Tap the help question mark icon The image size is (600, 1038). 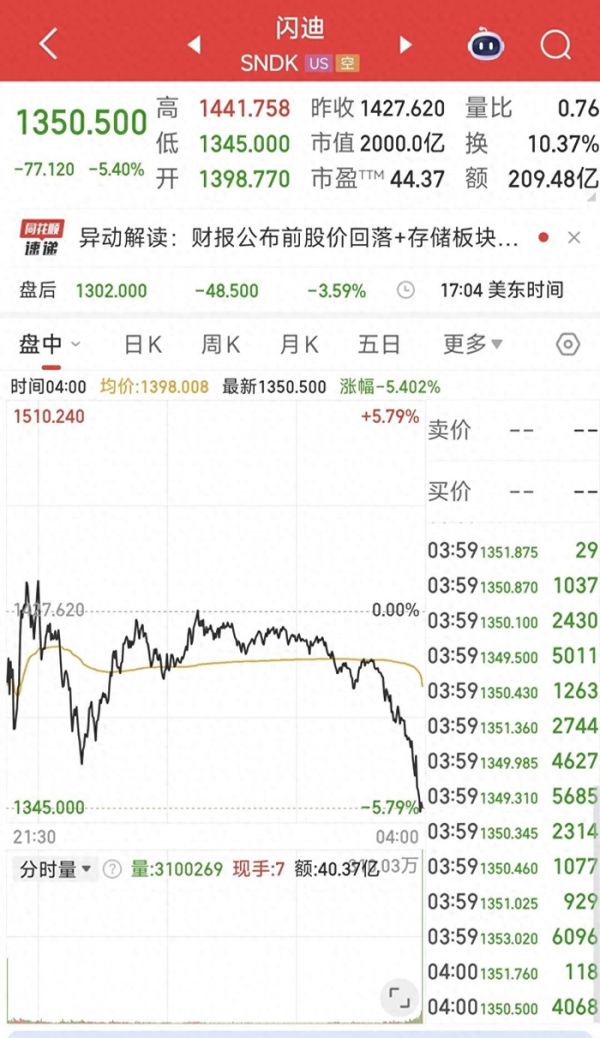(113, 869)
